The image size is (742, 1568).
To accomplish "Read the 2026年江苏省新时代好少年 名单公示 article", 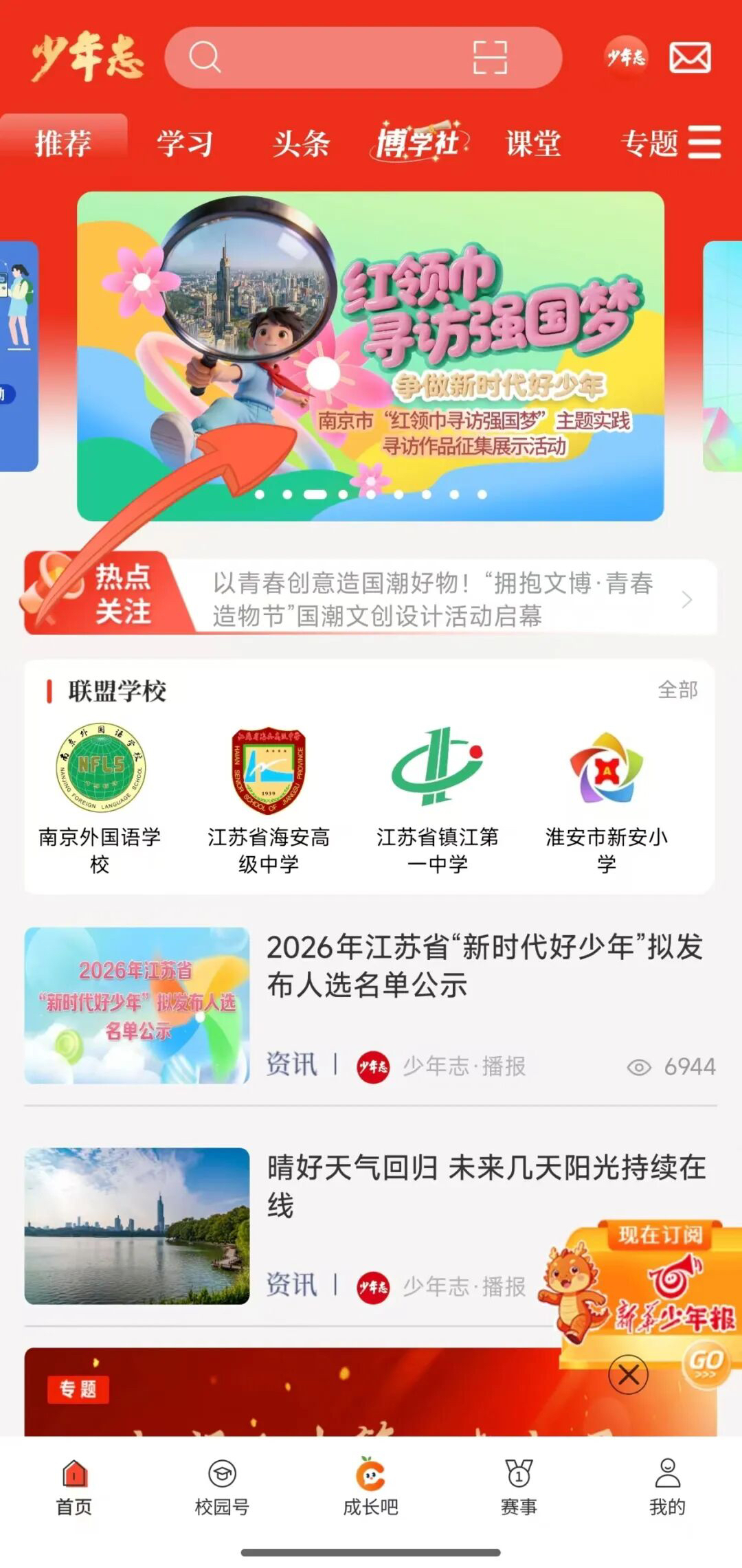I will coord(484,965).
